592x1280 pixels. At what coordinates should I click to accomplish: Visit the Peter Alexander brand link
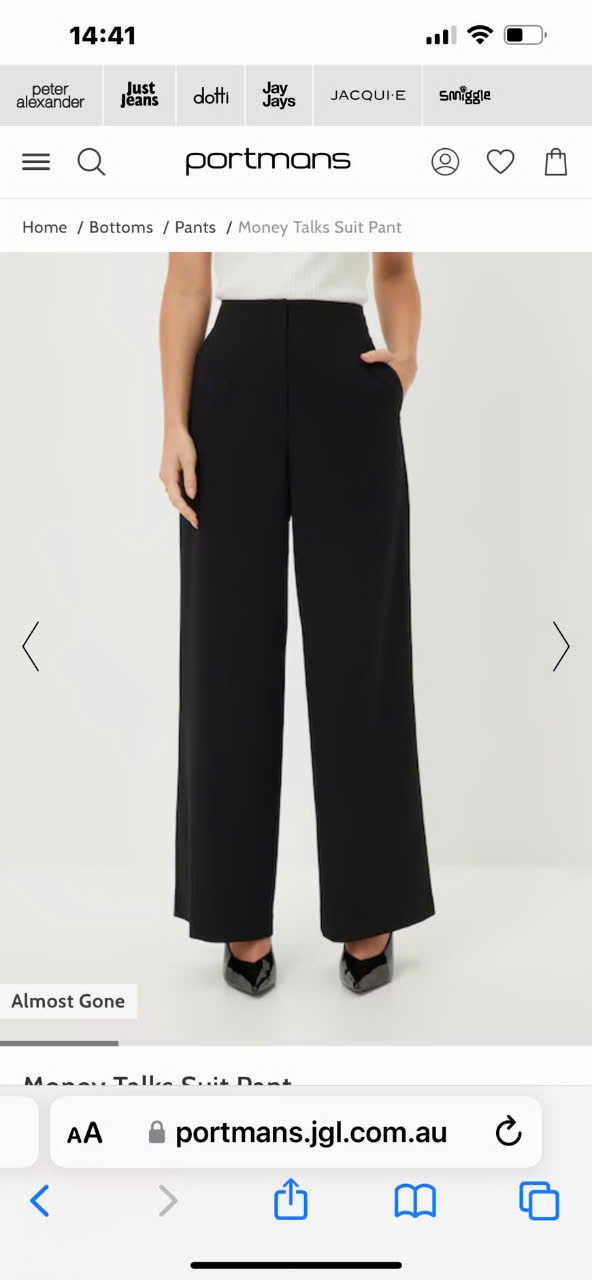click(51, 96)
